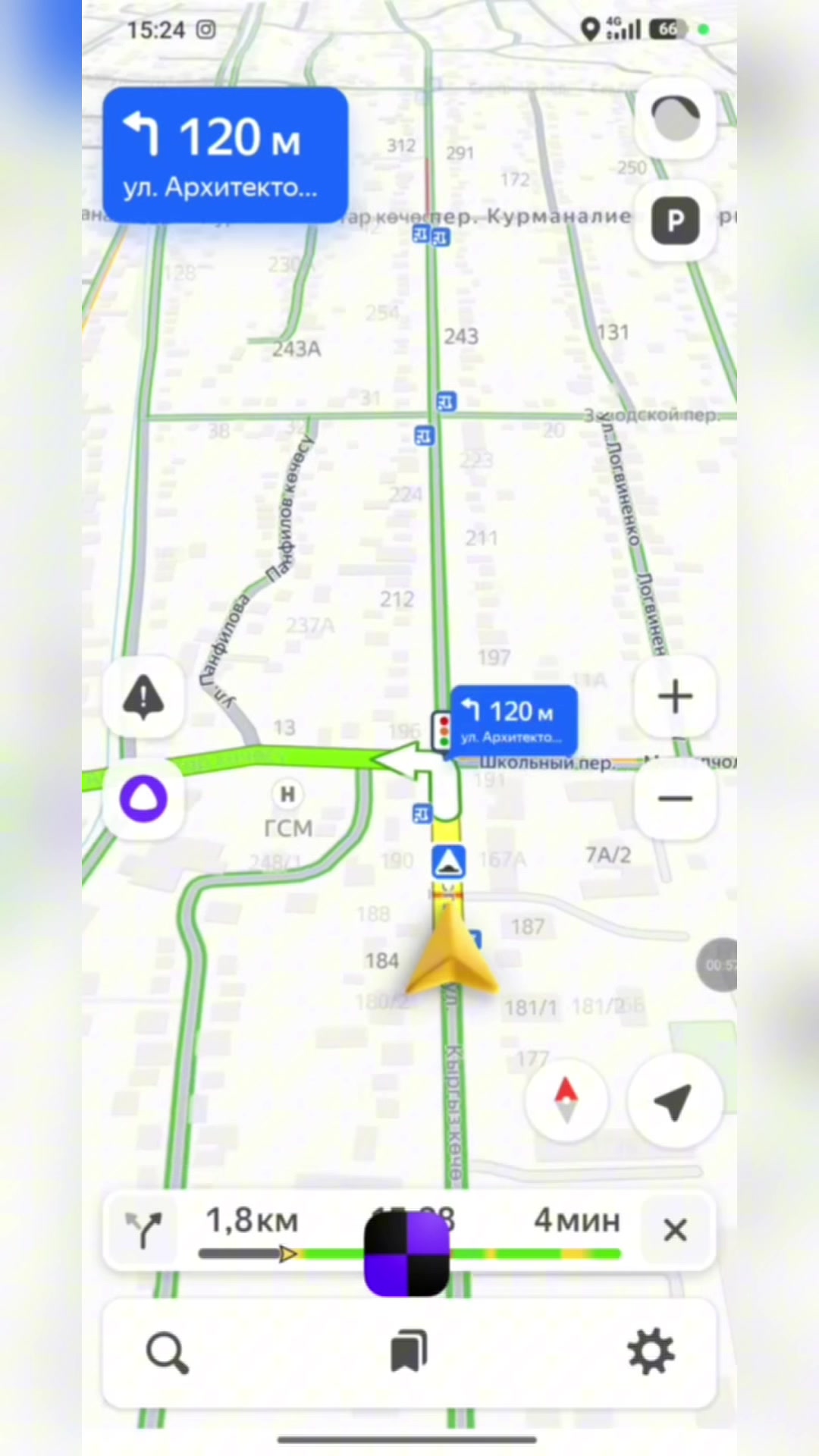
Task: Tap the round traffic indicator button
Action: (x=675, y=118)
